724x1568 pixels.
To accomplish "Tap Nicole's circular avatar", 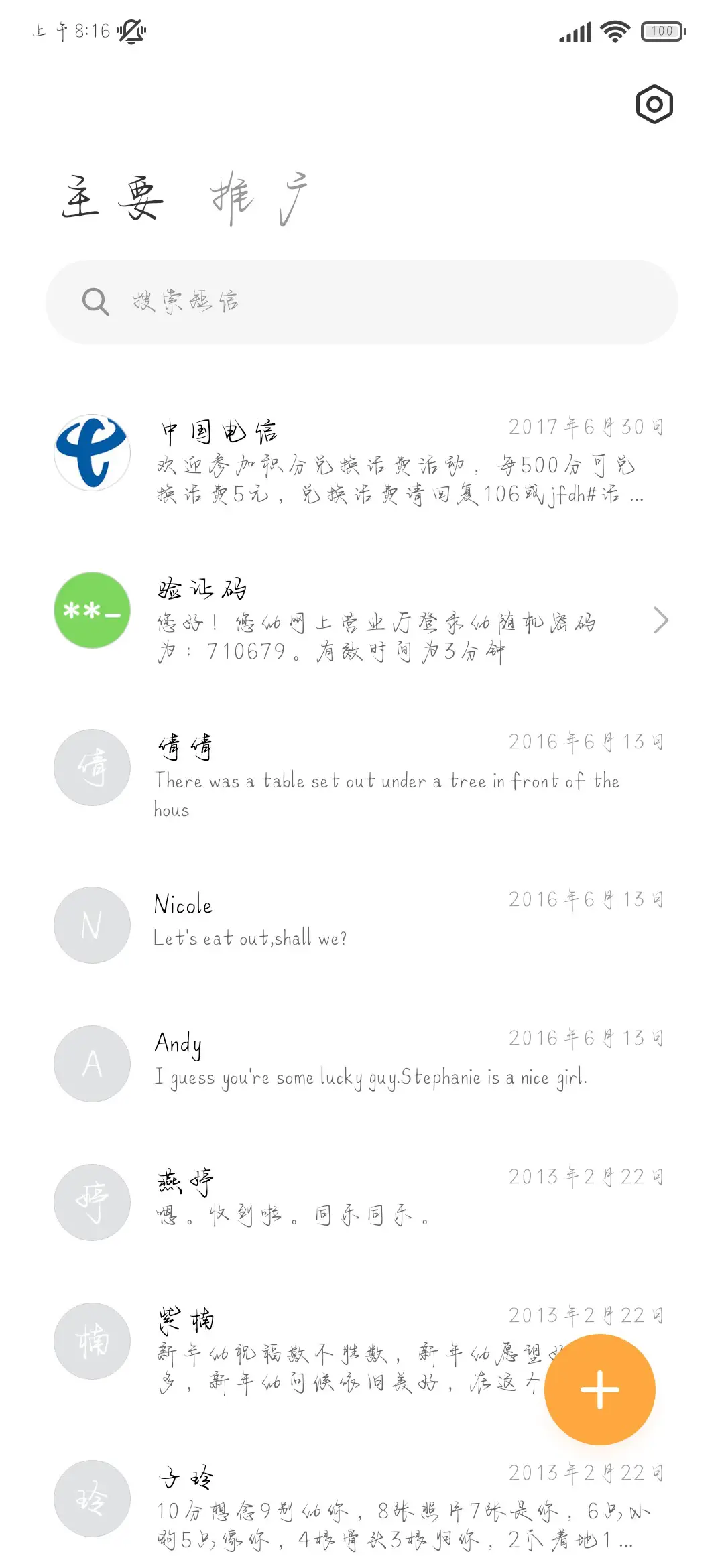I will point(92,925).
